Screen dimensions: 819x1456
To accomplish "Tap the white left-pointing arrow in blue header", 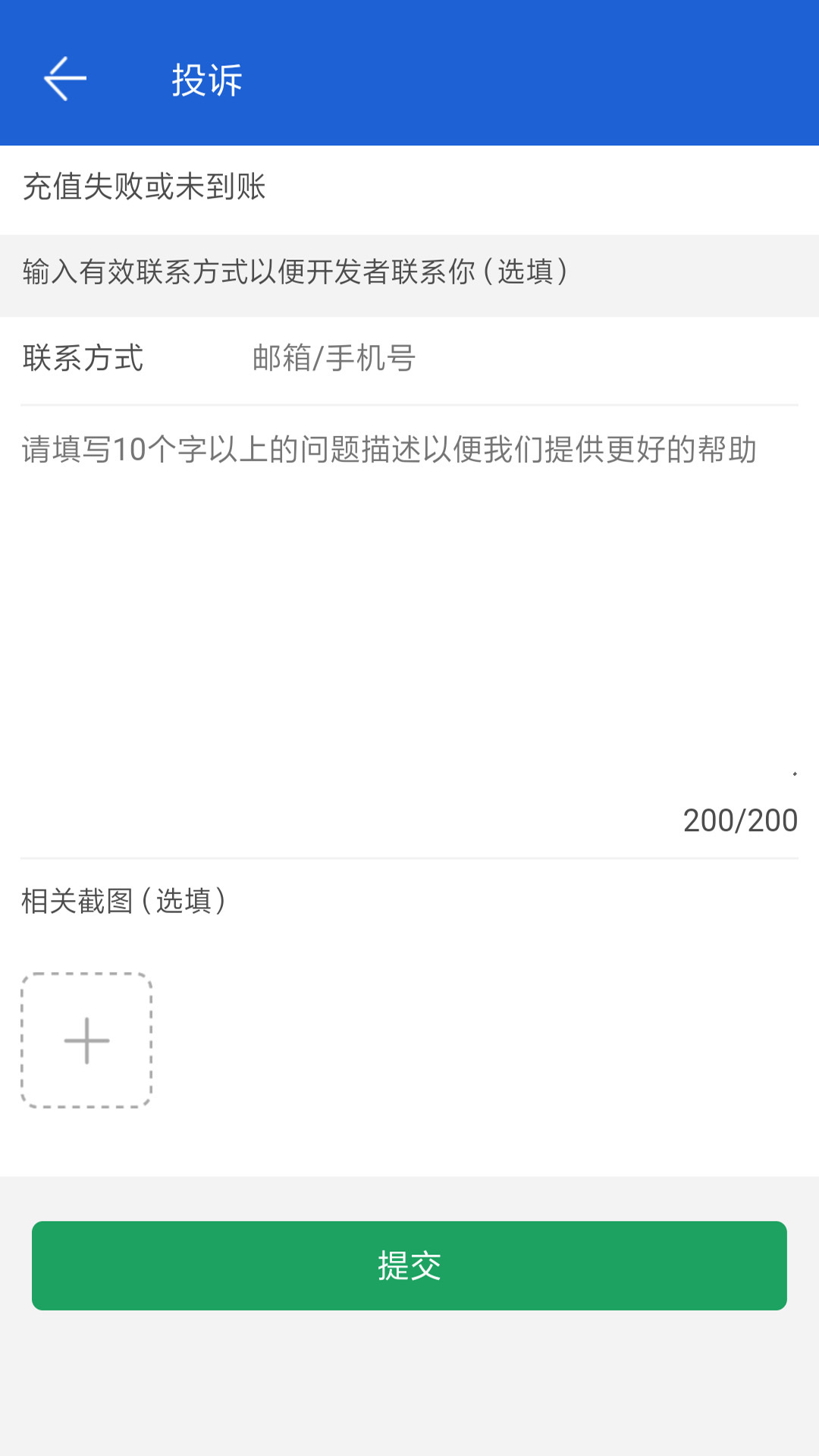I will point(64,78).
